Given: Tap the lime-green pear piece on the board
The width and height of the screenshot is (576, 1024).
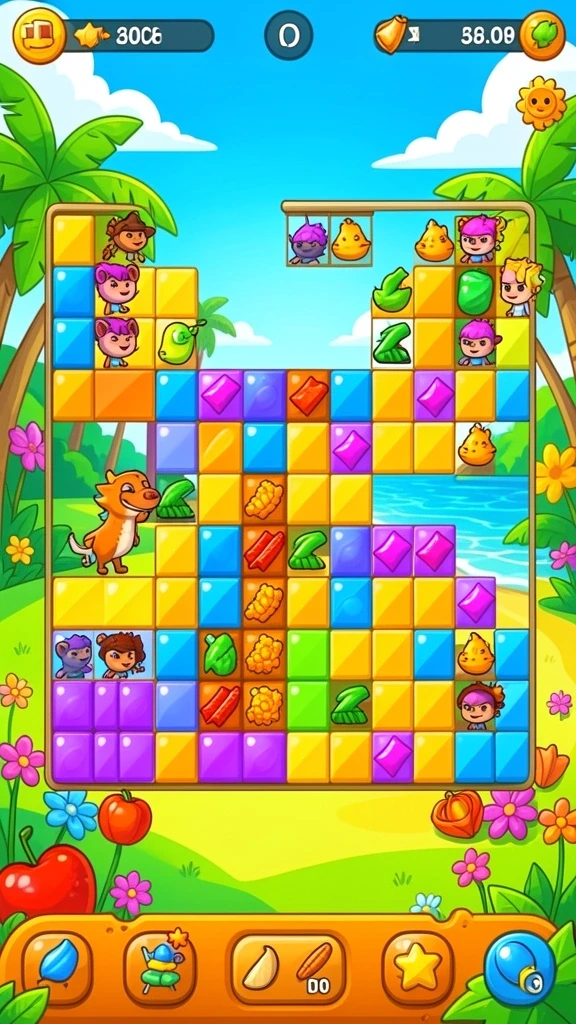Looking at the screenshot, I should [x=178, y=342].
